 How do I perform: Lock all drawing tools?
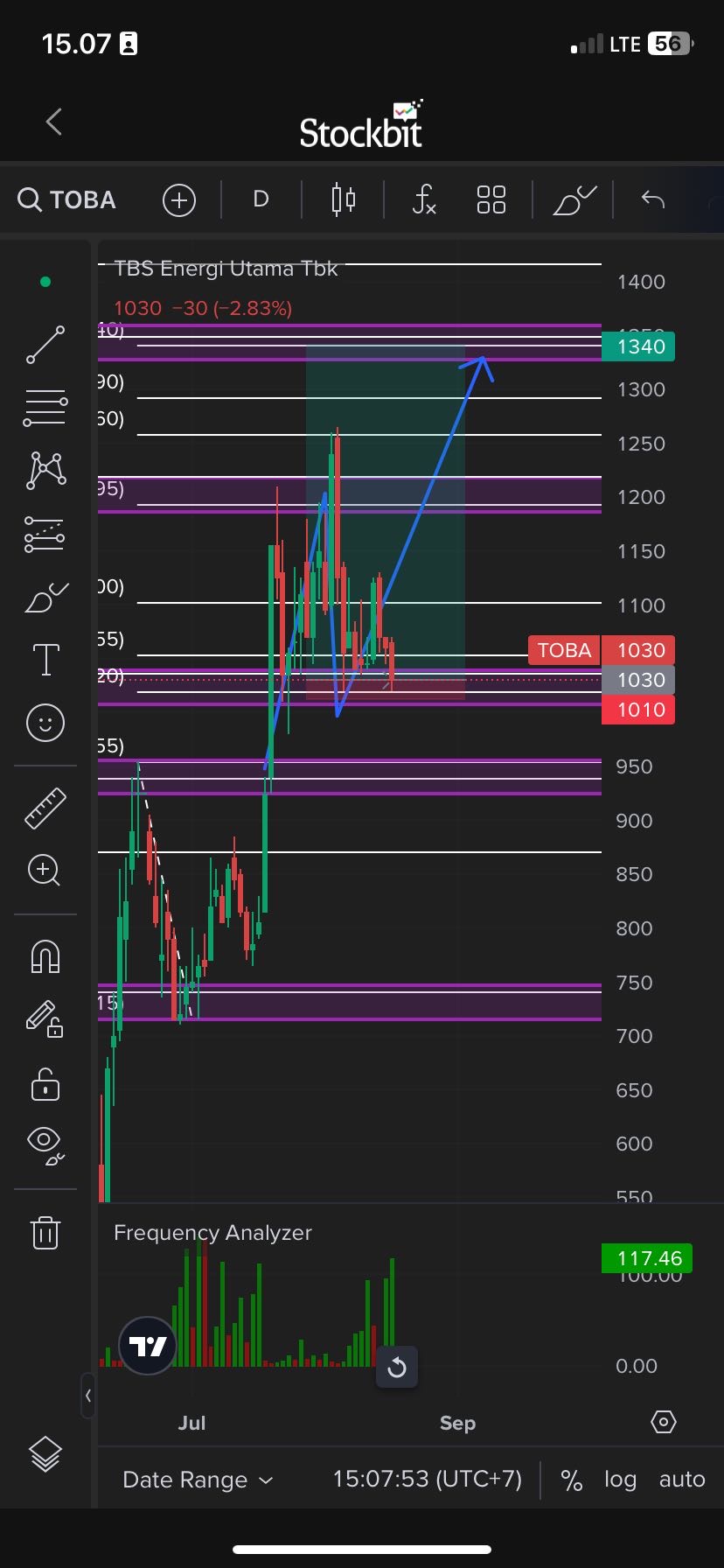(45, 1084)
